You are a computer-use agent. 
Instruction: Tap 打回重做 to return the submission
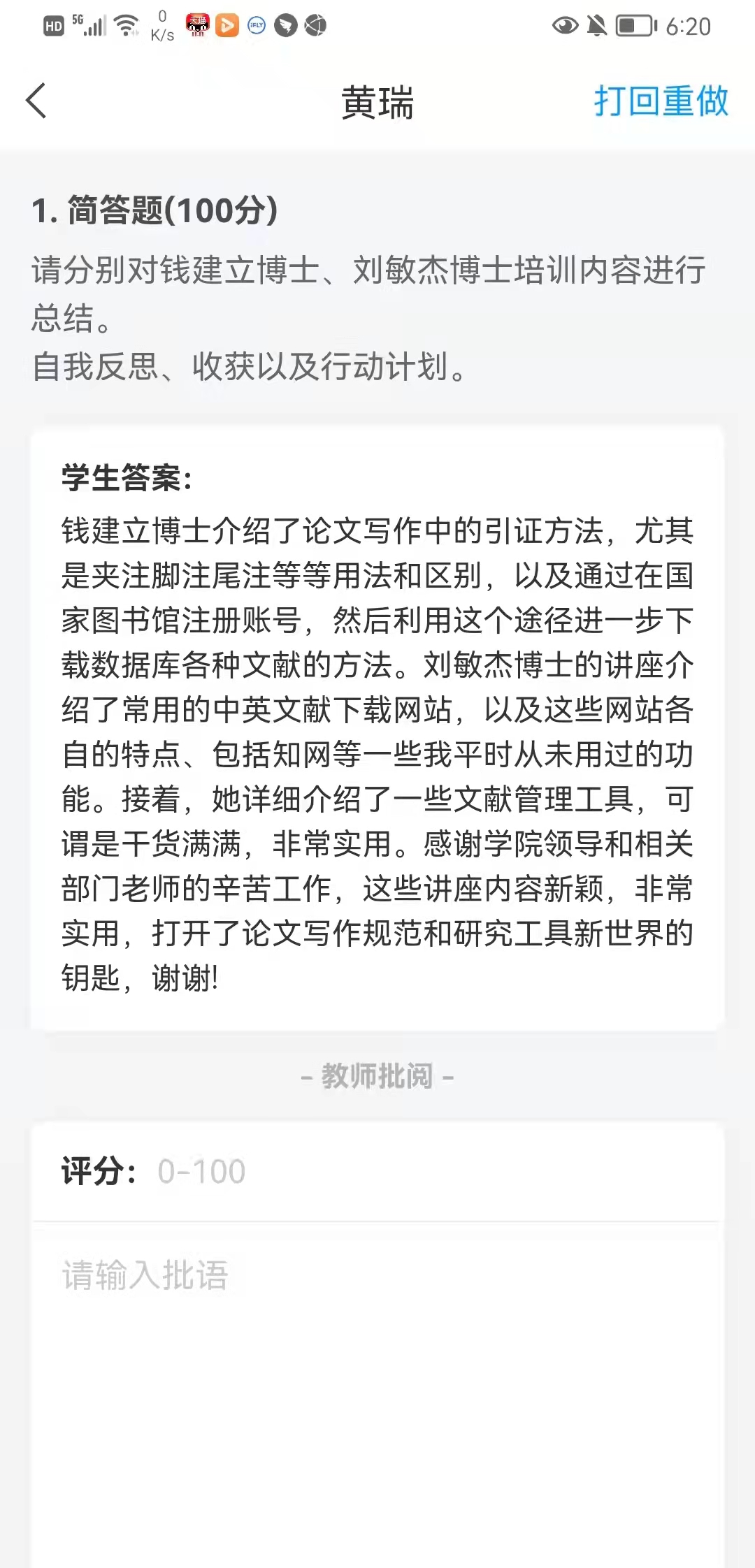click(661, 101)
